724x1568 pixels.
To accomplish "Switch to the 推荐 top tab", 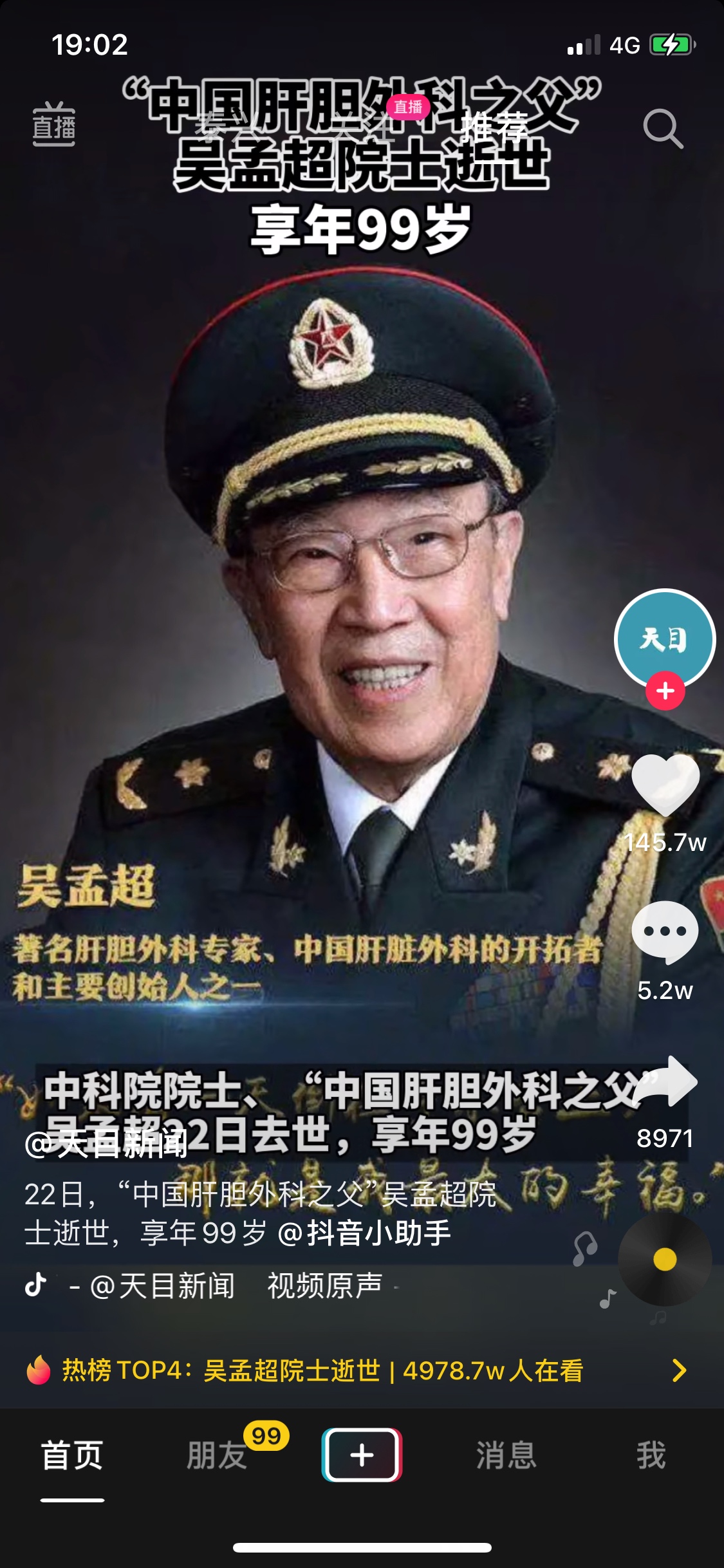I will tap(495, 126).
